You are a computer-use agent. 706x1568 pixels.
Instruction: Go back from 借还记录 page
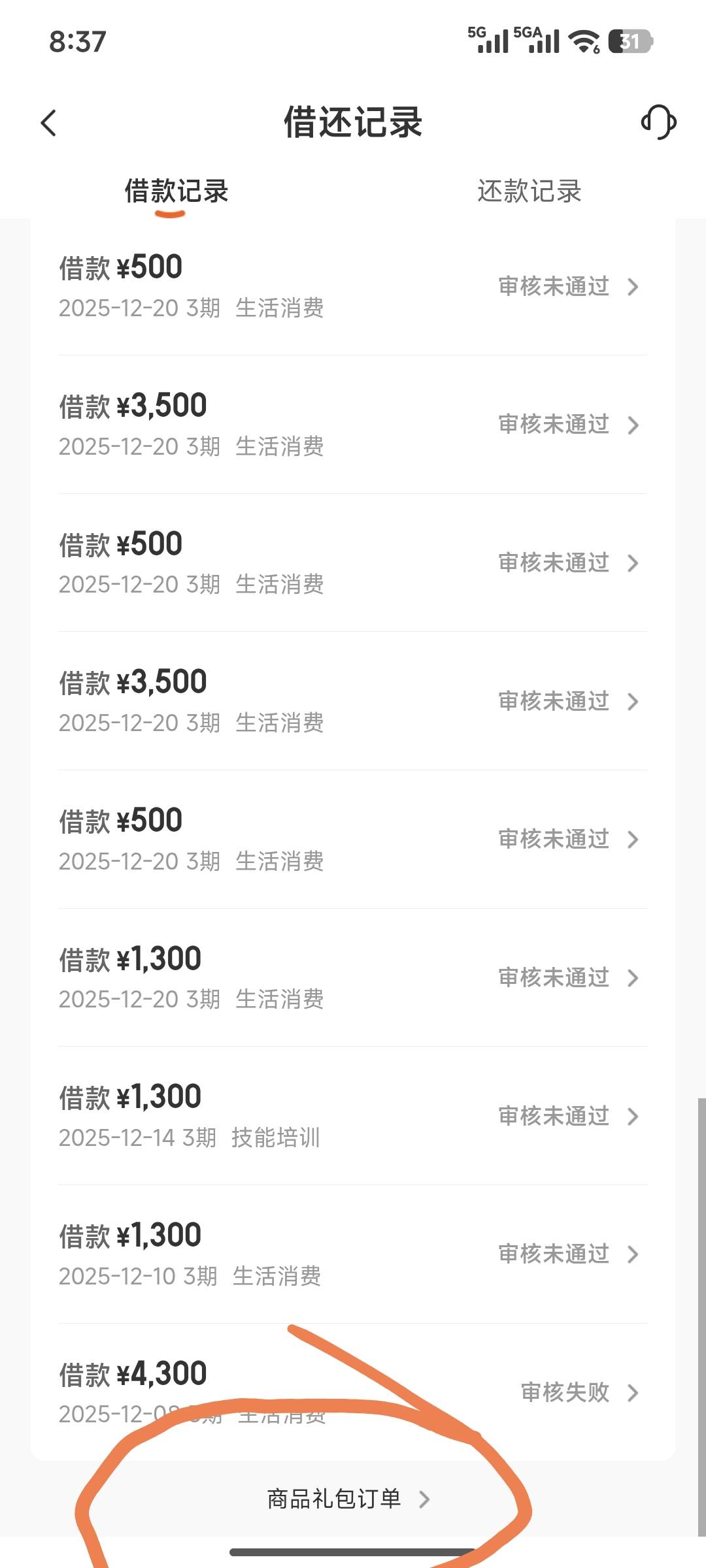pos(49,123)
